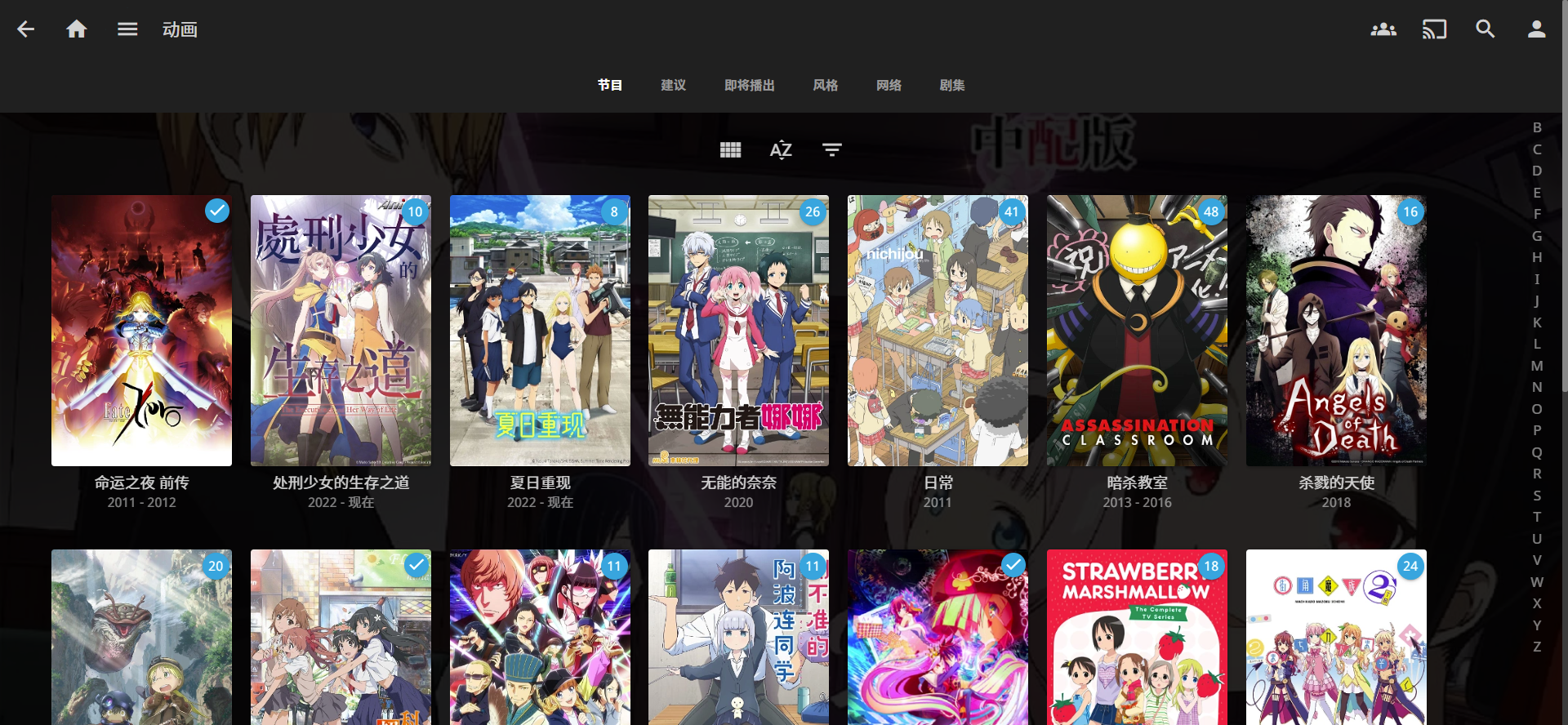The height and width of the screenshot is (725, 1568).
Task: Open the user profile icon
Action: 1536,29
